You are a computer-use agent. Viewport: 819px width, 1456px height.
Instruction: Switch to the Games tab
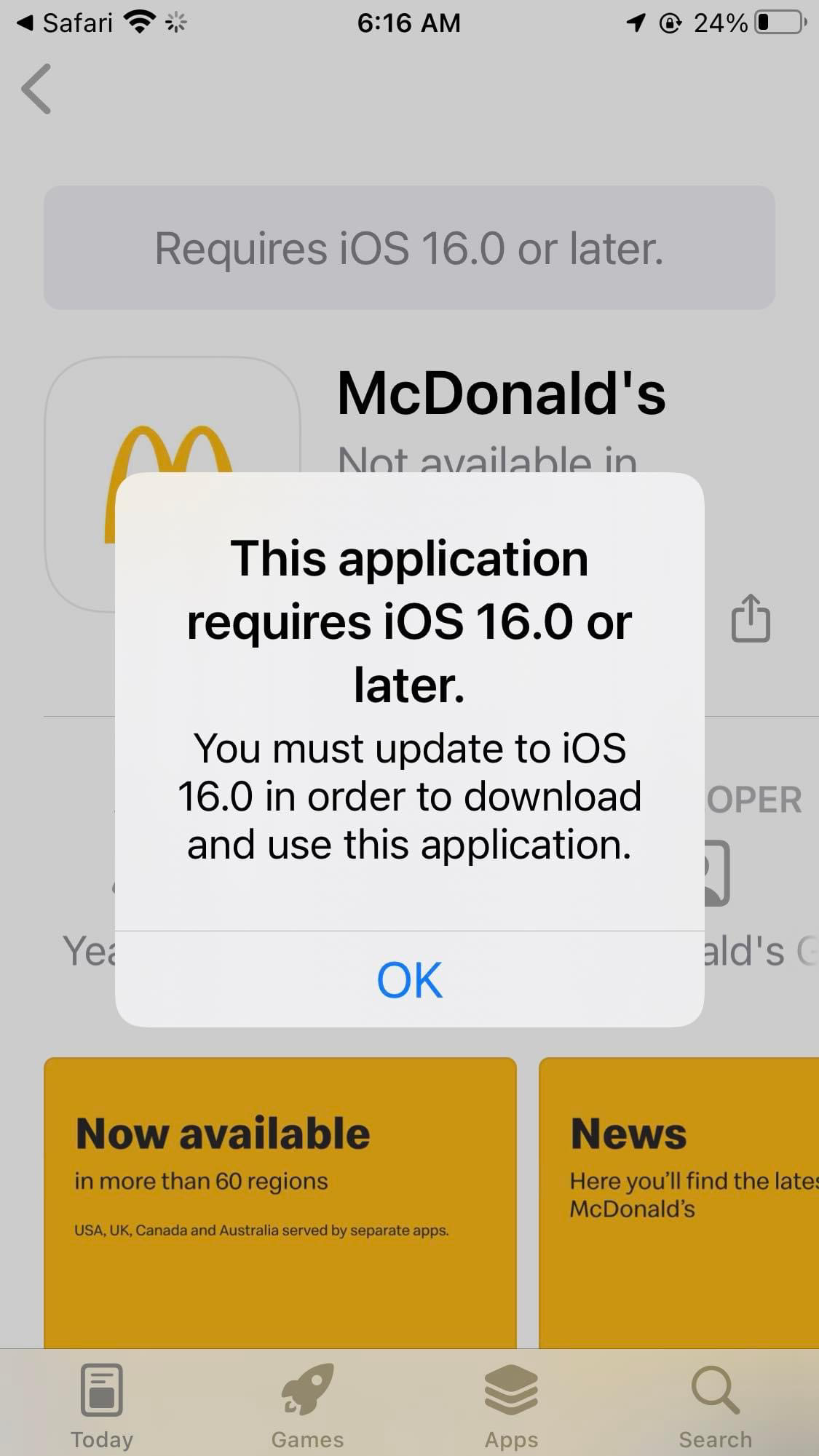[x=307, y=1406]
